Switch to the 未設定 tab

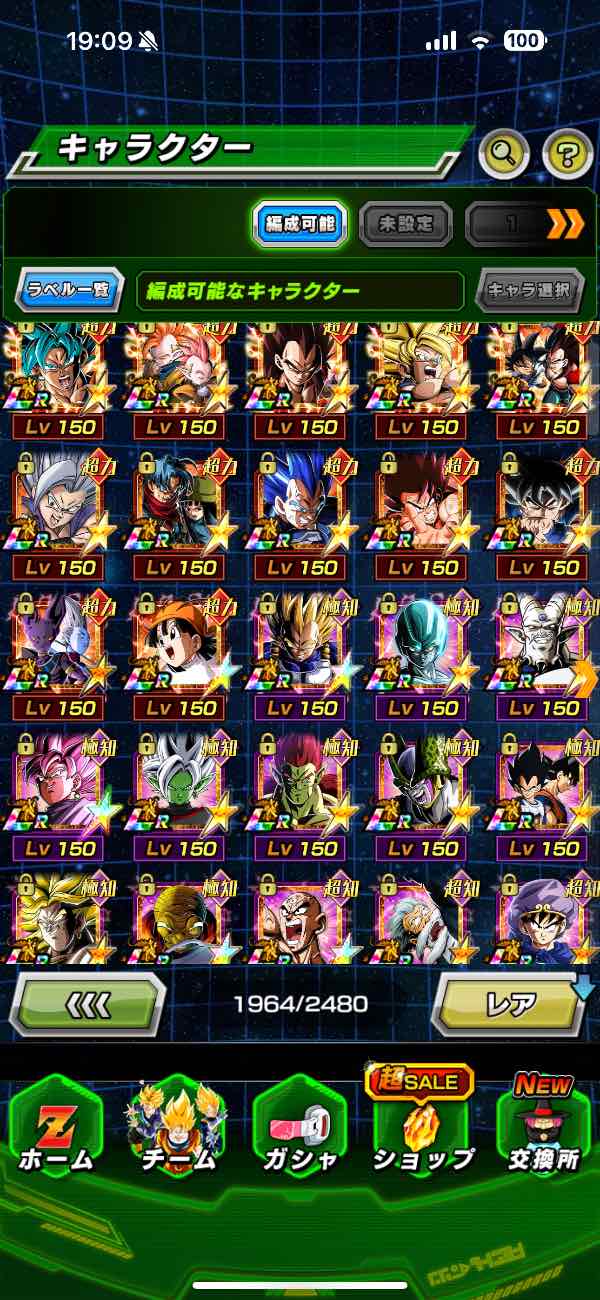pyautogui.click(x=405, y=224)
